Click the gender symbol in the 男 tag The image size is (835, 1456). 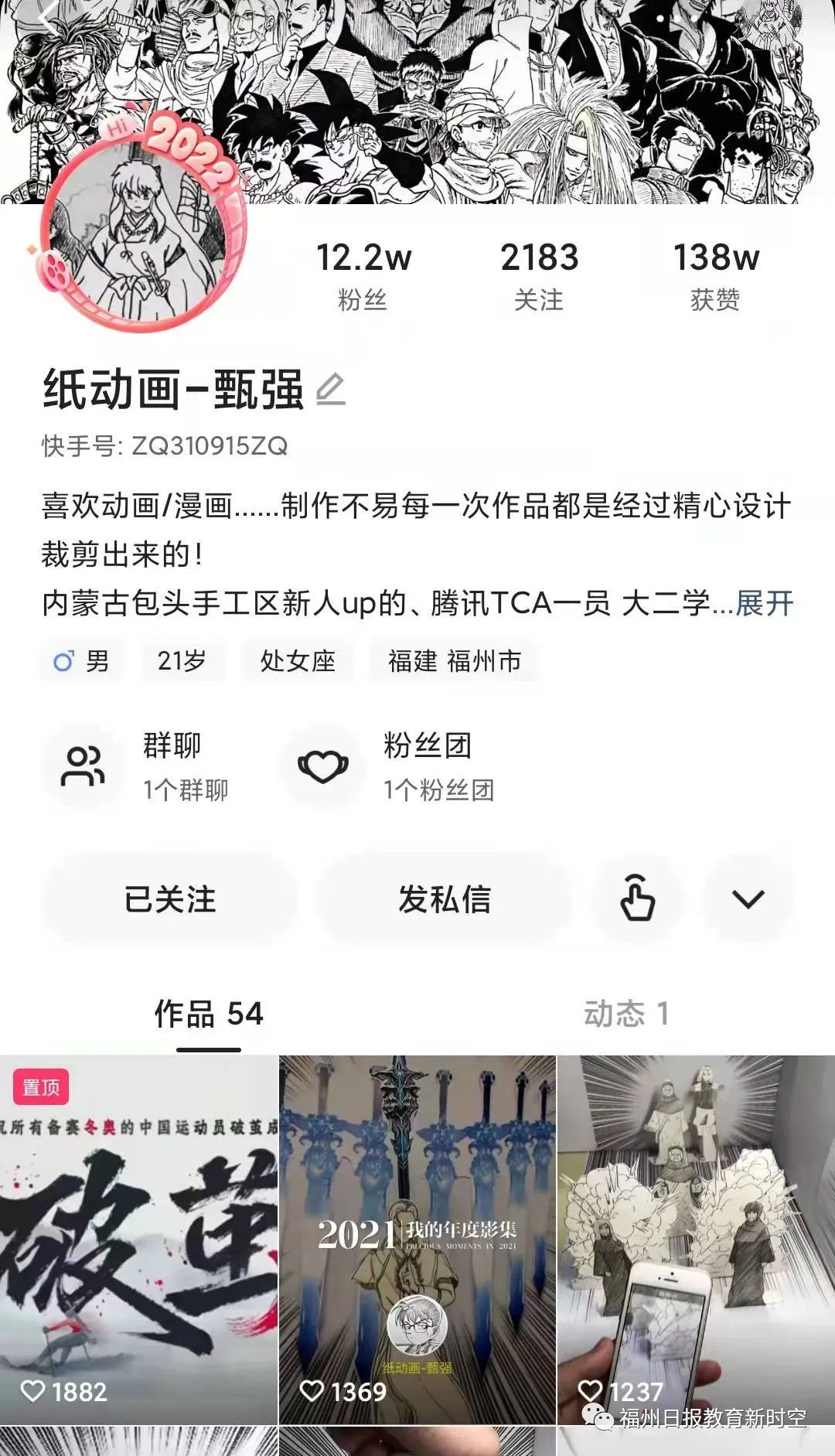[66, 661]
